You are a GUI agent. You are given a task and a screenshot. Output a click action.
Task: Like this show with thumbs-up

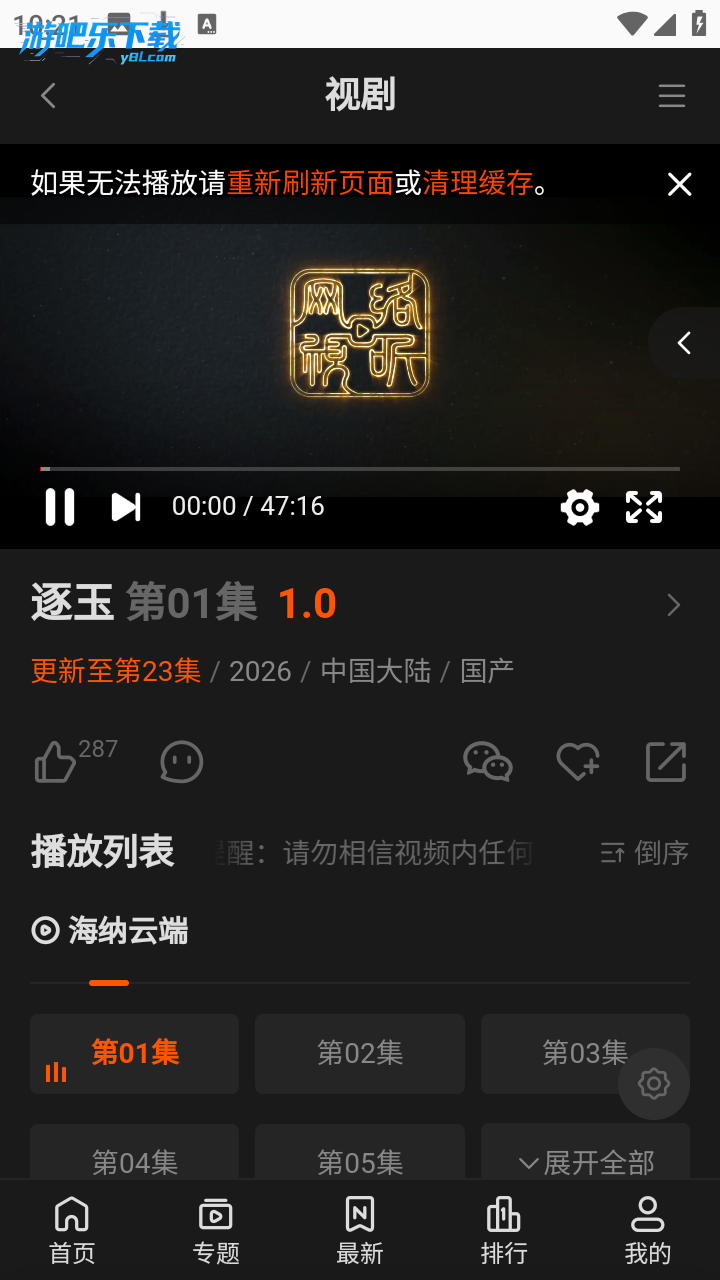[x=56, y=762]
